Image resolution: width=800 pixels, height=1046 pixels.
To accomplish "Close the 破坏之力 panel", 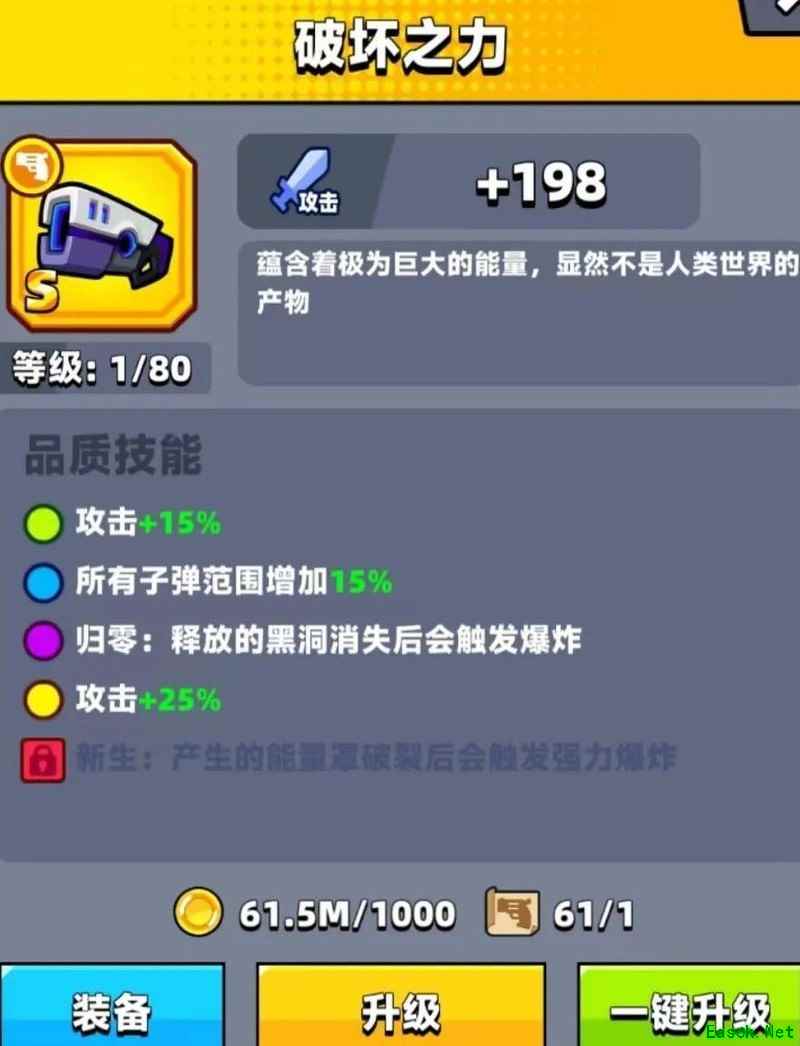I will pos(775,12).
